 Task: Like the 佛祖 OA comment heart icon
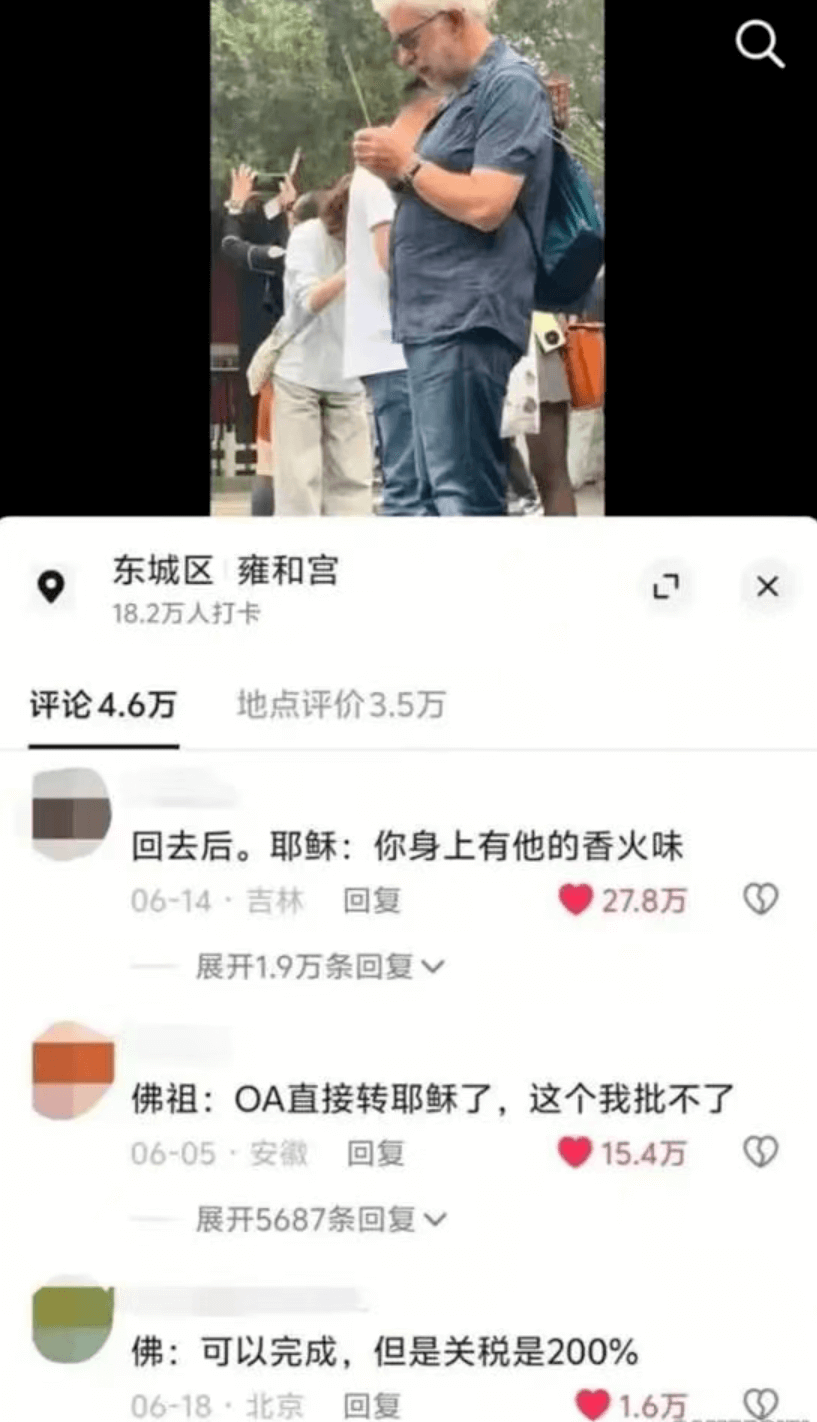[x=574, y=1153]
